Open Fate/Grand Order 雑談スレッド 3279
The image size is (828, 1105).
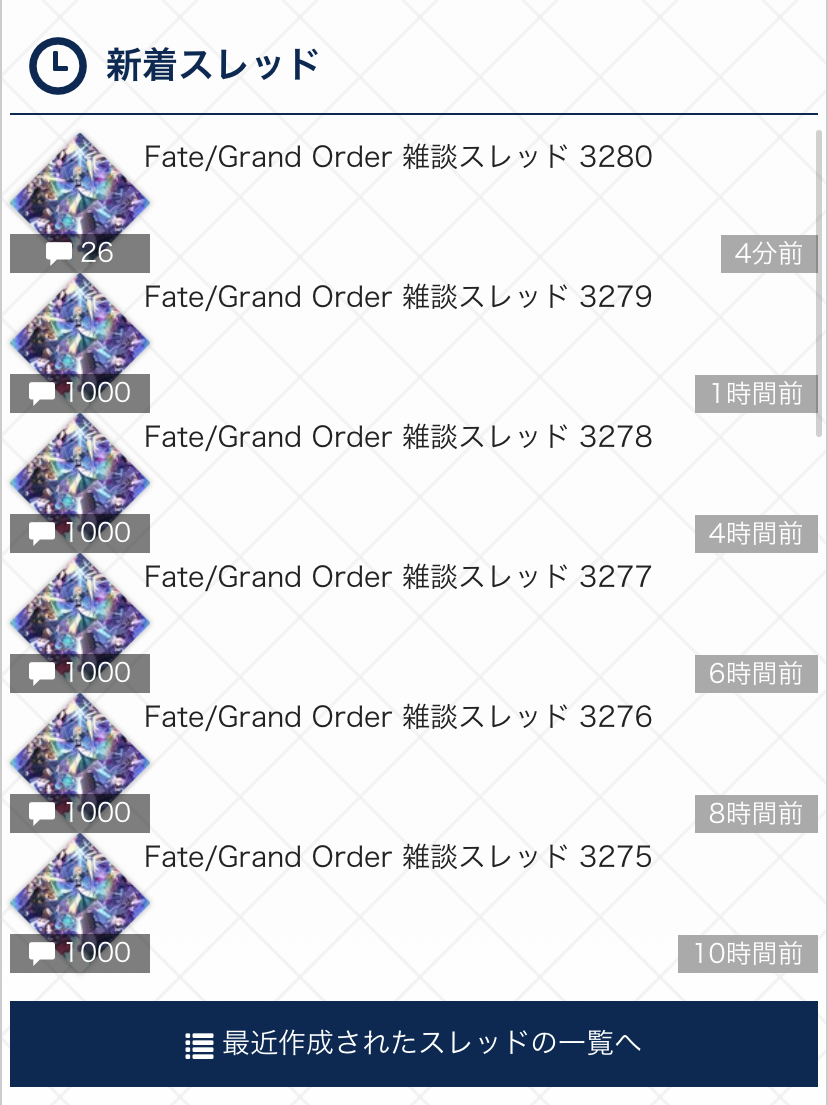(x=398, y=297)
